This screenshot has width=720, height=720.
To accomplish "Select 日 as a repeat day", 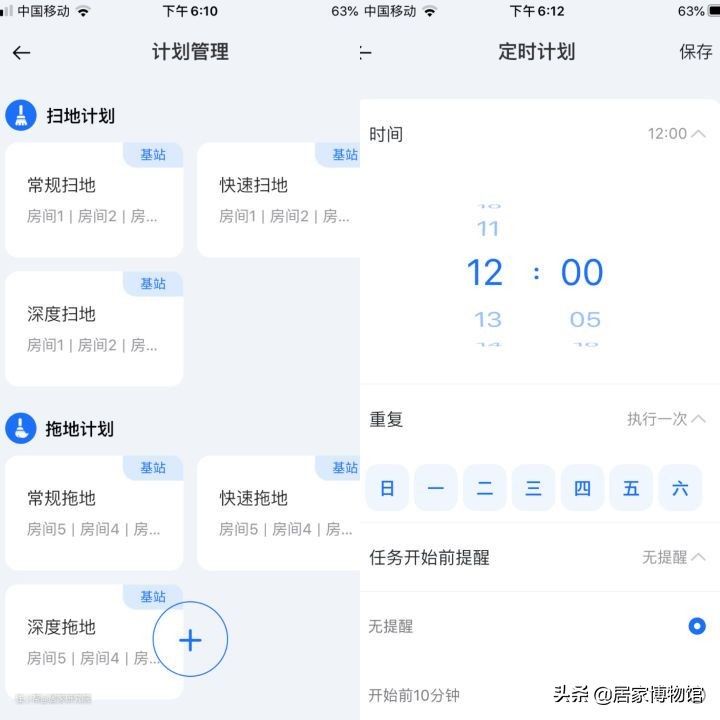I will coord(387,489).
